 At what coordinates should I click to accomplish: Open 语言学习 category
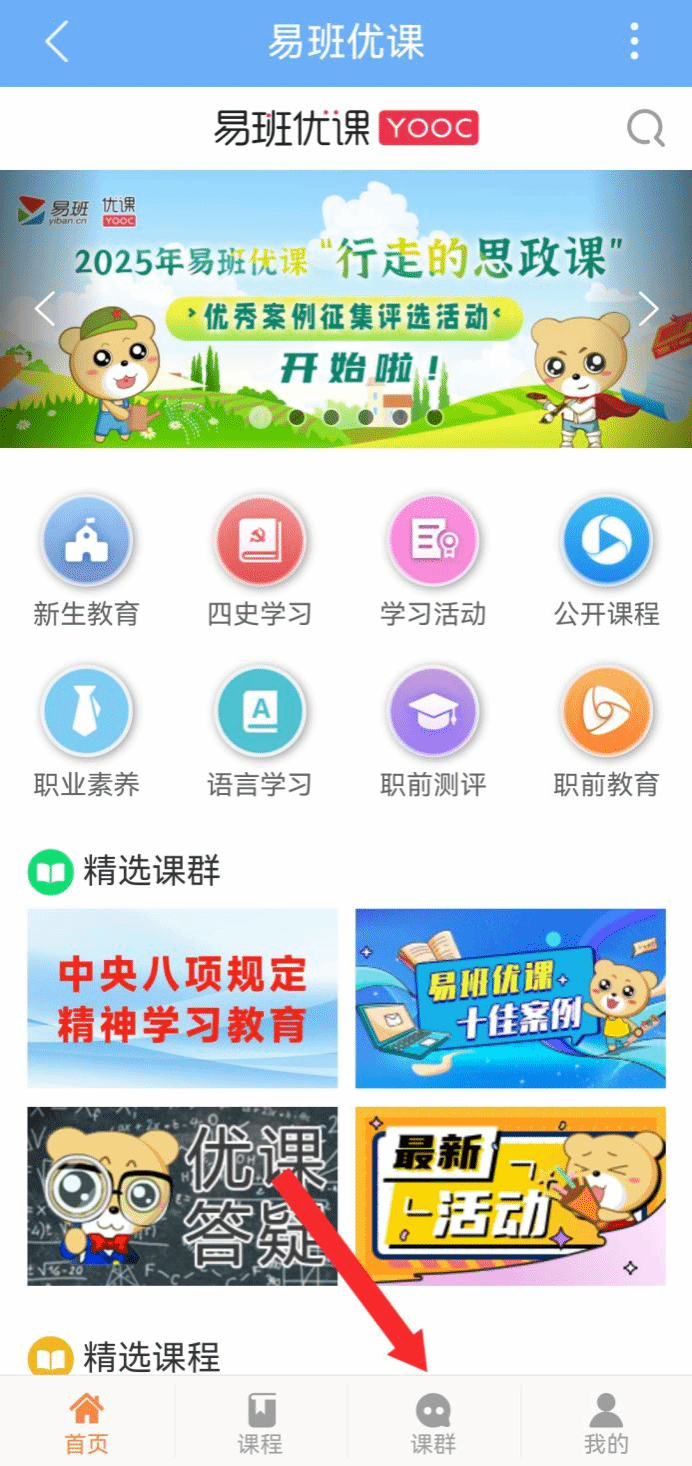[260, 712]
